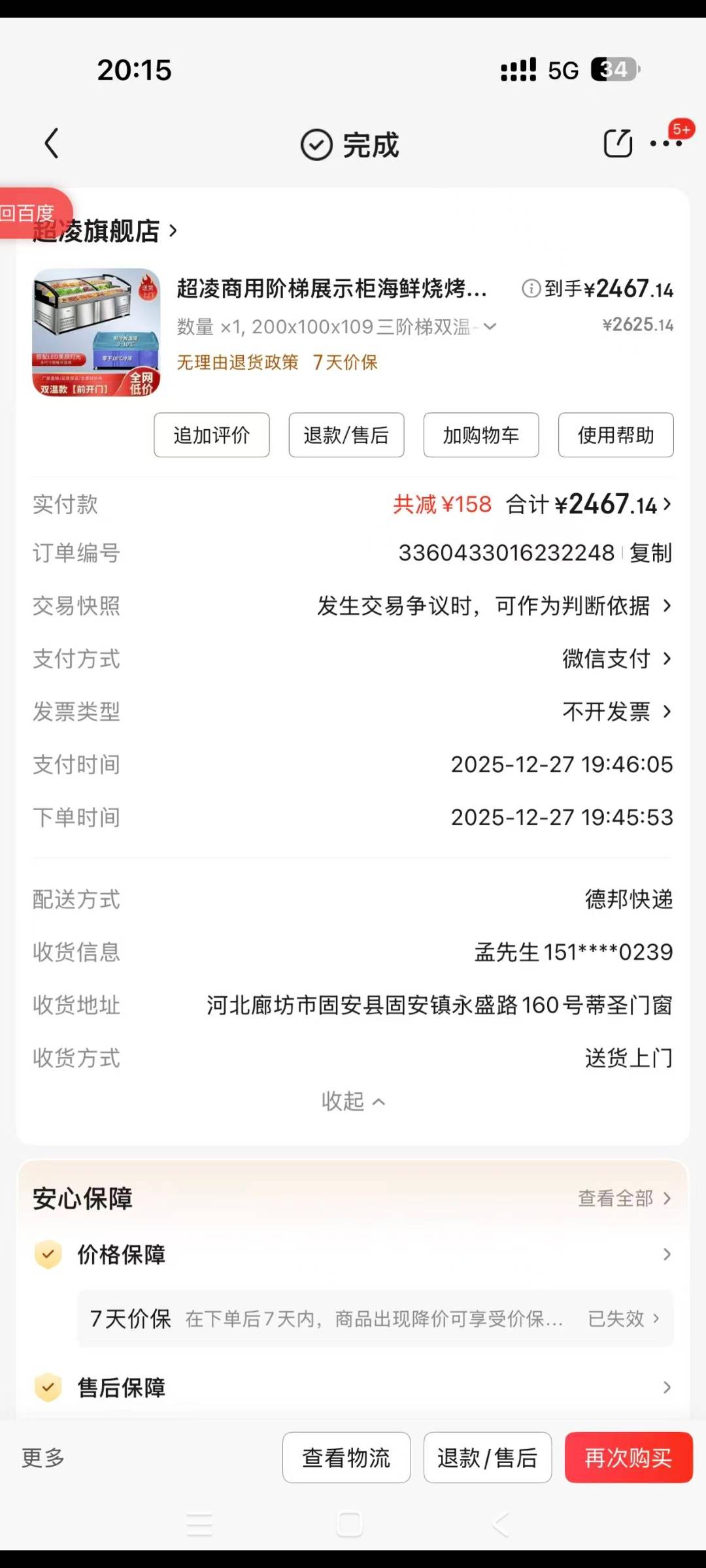Tap 再次购买 to buy again
This screenshot has height=1568, width=706.
point(628,1458)
